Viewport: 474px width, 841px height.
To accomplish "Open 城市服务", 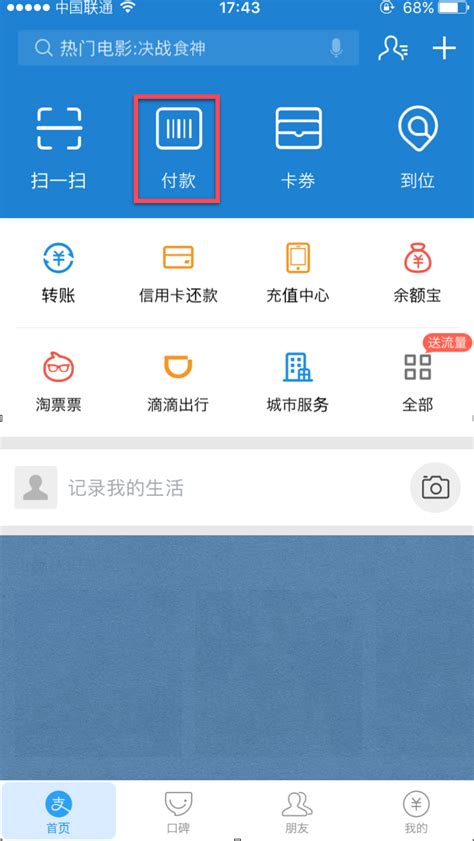I will (298, 382).
